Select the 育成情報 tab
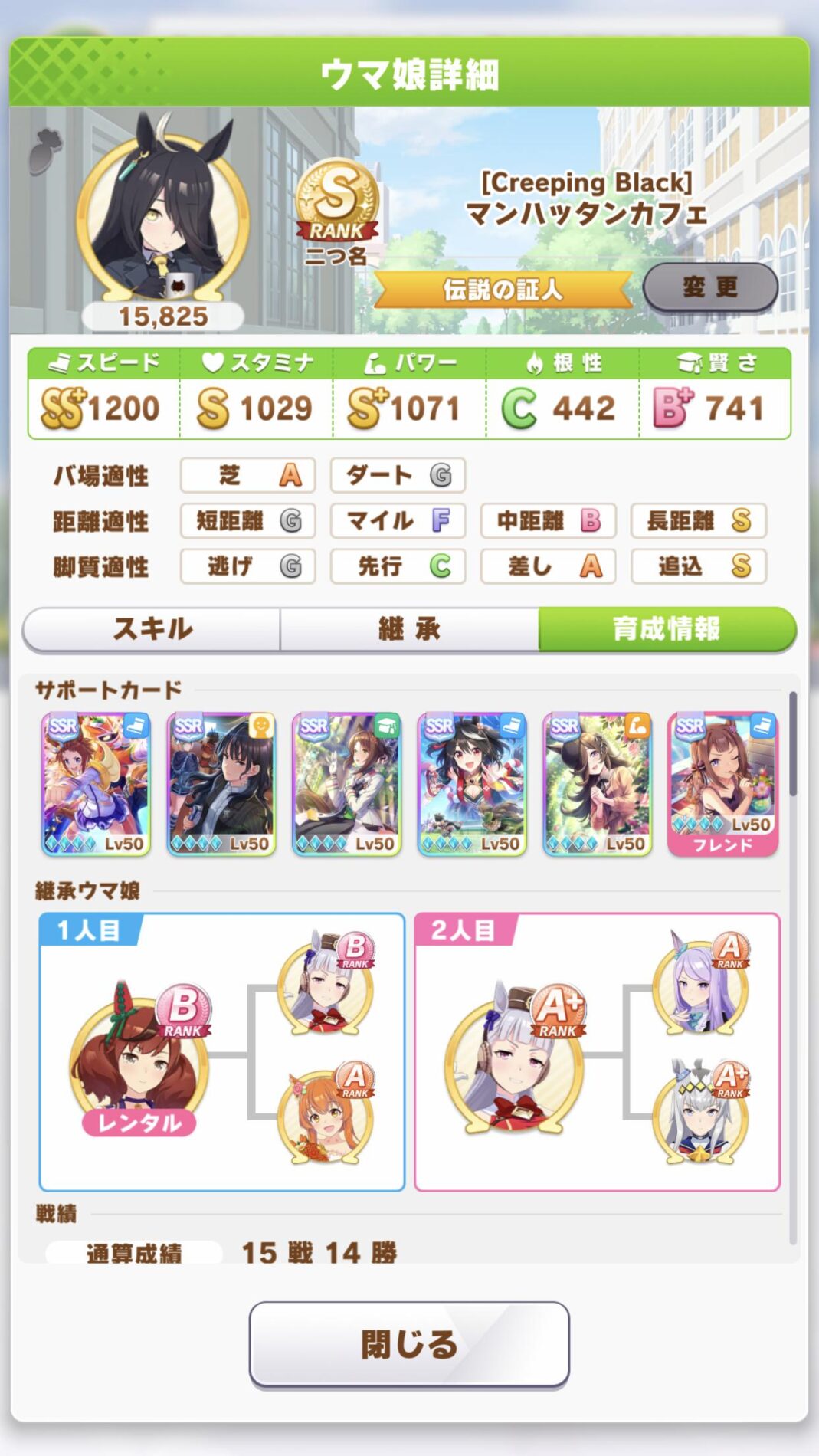This screenshot has width=819, height=1456. click(x=667, y=629)
